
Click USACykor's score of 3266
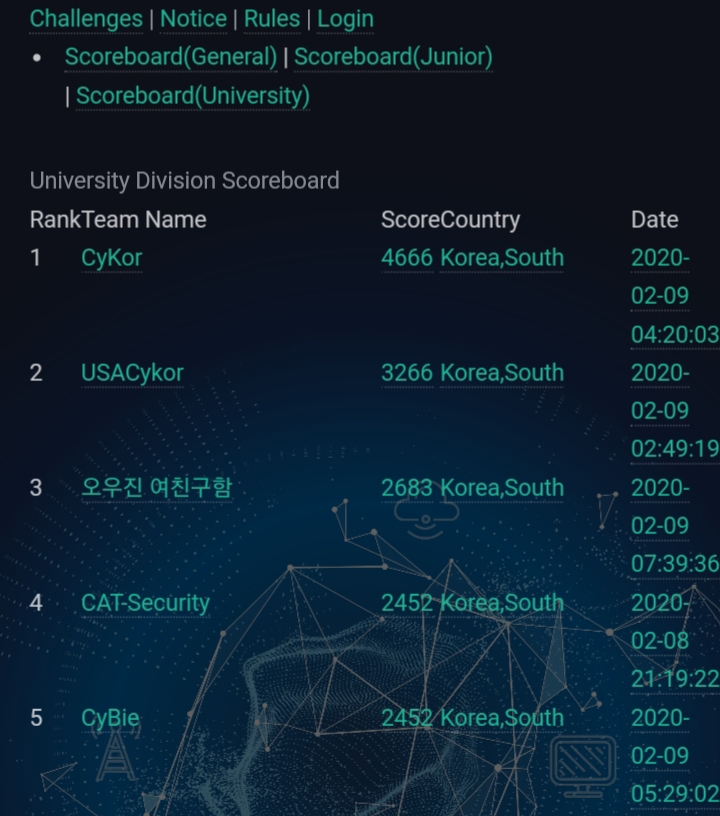pyautogui.click(x=407, y=373)
